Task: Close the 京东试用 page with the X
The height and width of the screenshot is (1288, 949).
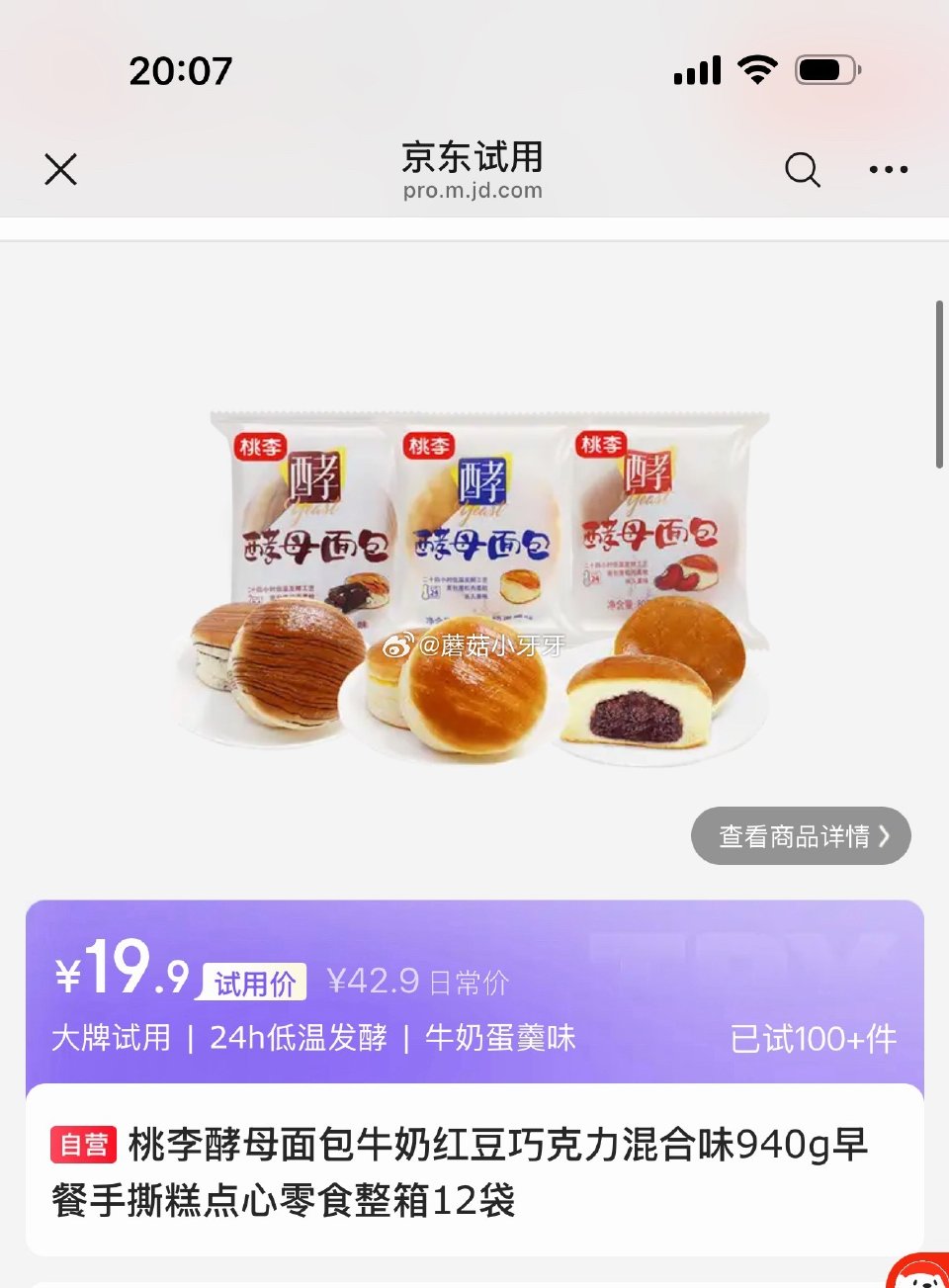Action: [60, 169]
